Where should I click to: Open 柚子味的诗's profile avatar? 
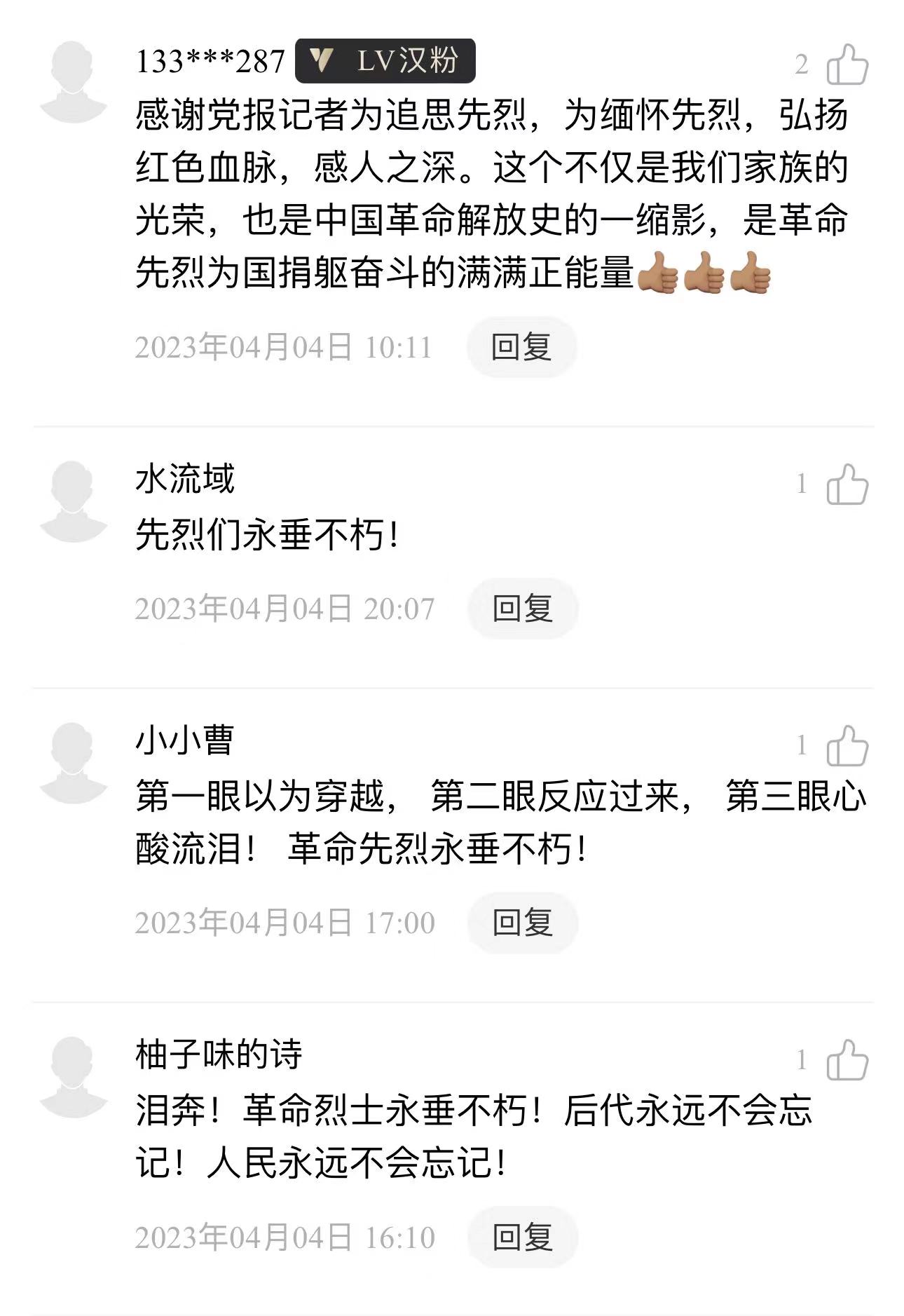(x=73, y=1076)
